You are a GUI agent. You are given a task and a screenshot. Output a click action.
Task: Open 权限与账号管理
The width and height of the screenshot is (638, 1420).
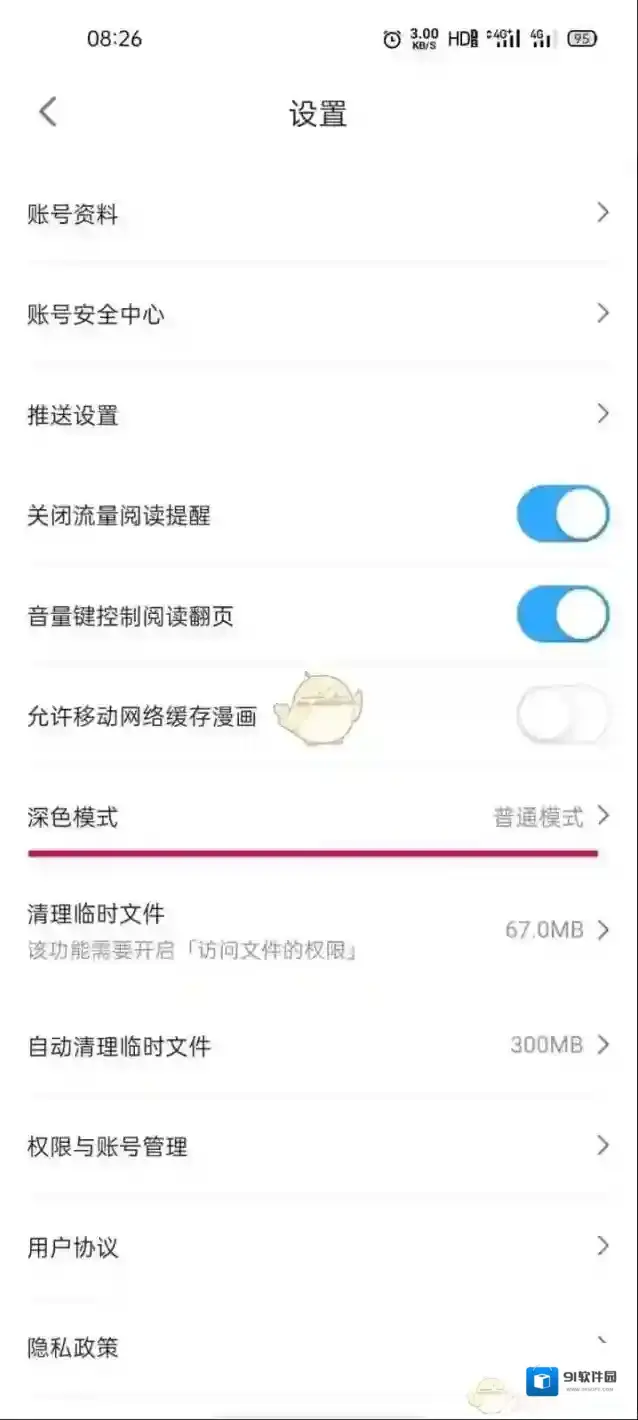pyautogui.click(x=318, y=1146)
